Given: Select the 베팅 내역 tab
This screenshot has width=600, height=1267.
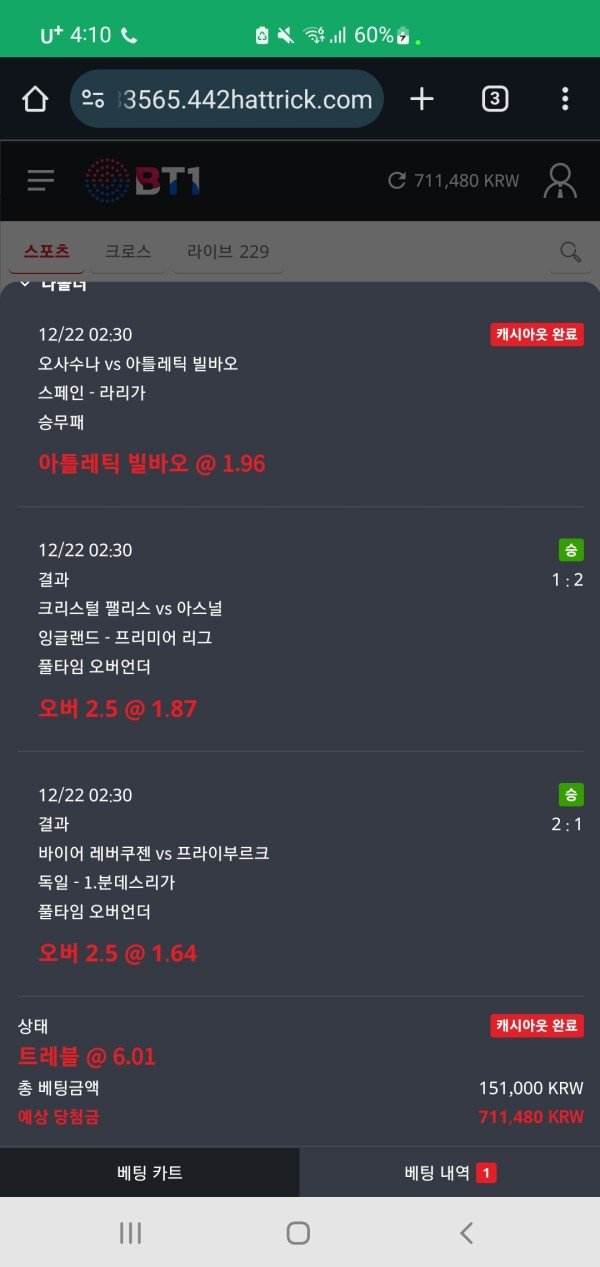Looking at the screenshot, I should pyautogui.click(x=449, y=1173).
